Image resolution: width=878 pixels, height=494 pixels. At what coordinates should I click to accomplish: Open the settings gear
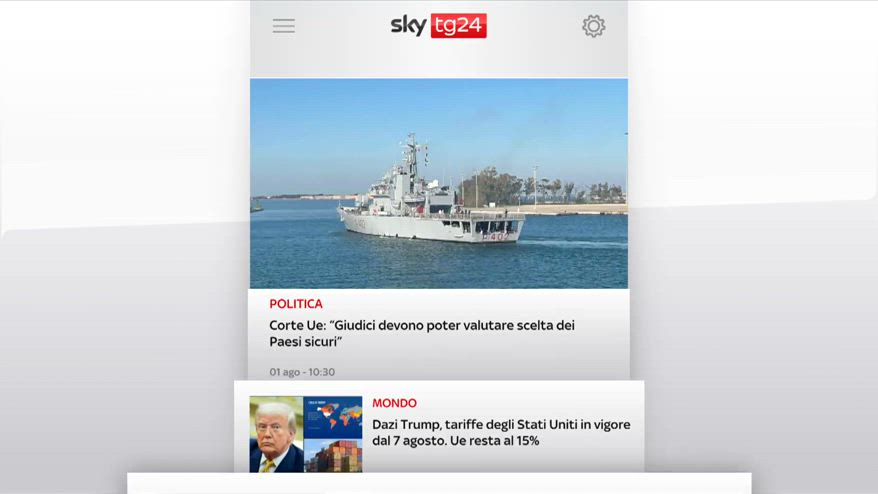click(x=594, y=26)
